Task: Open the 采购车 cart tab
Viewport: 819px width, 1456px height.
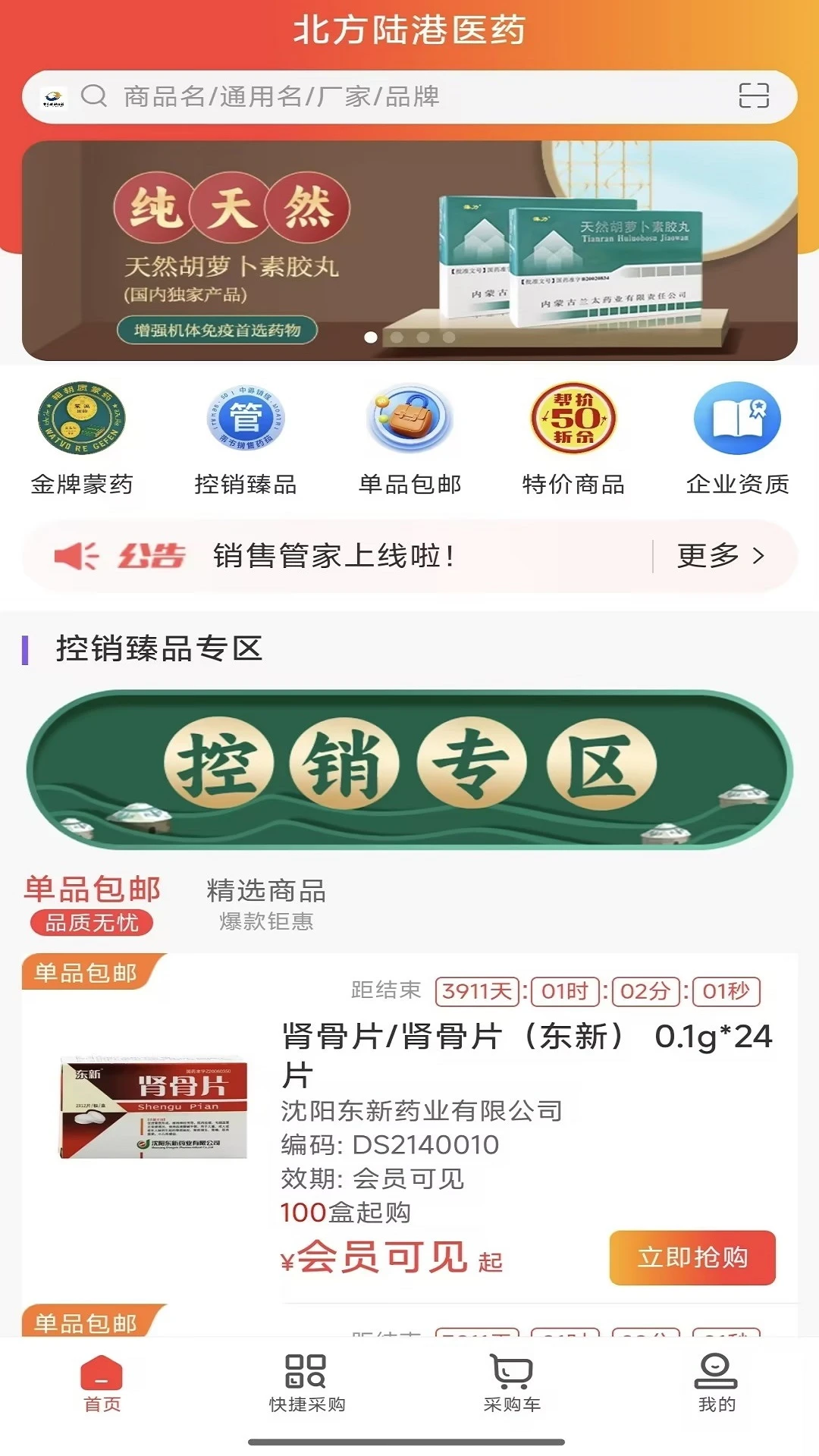Action: point(512,1383)
